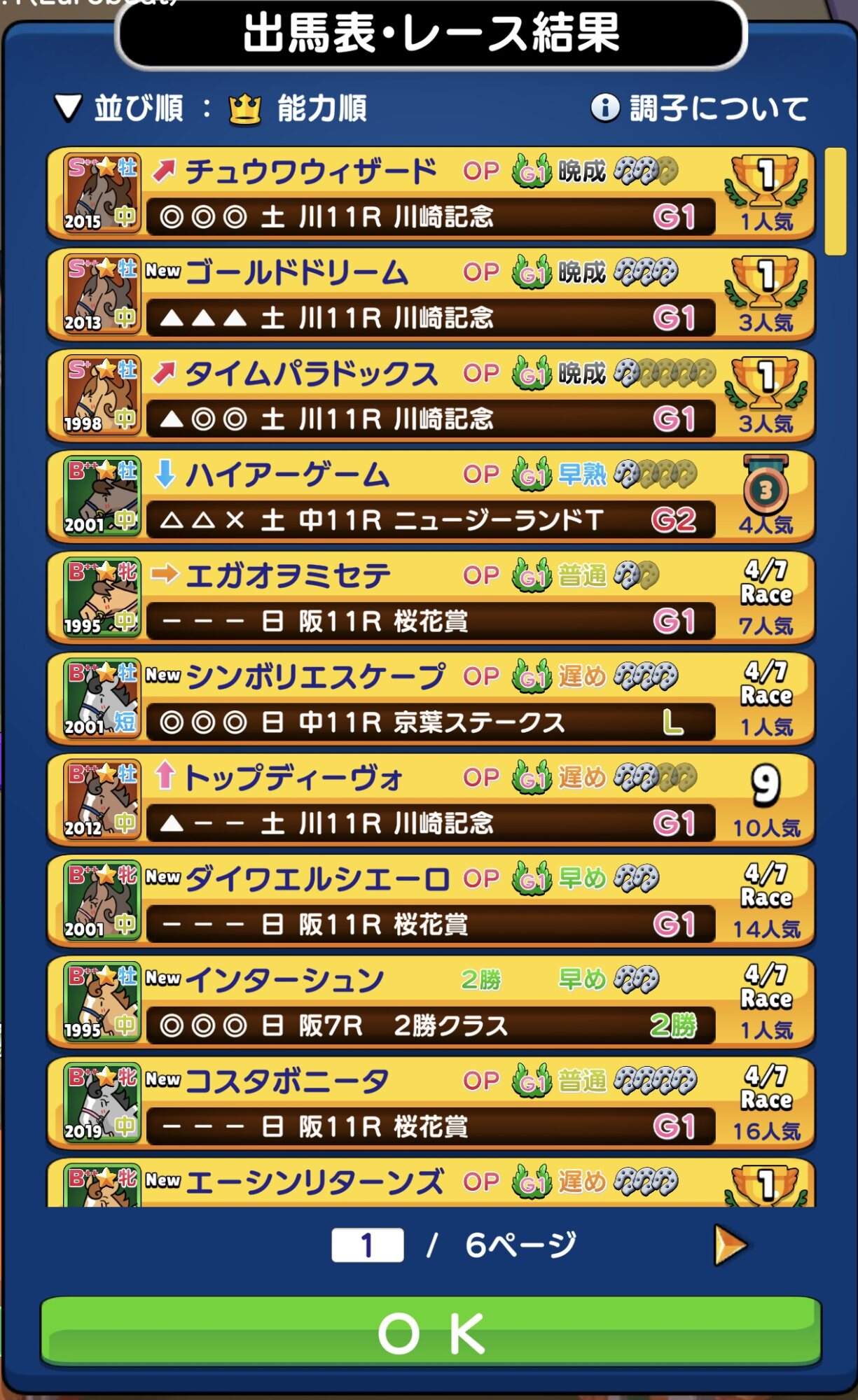Select the ゴールドドリーム row
858x1400 pixels.
[430, 295]
